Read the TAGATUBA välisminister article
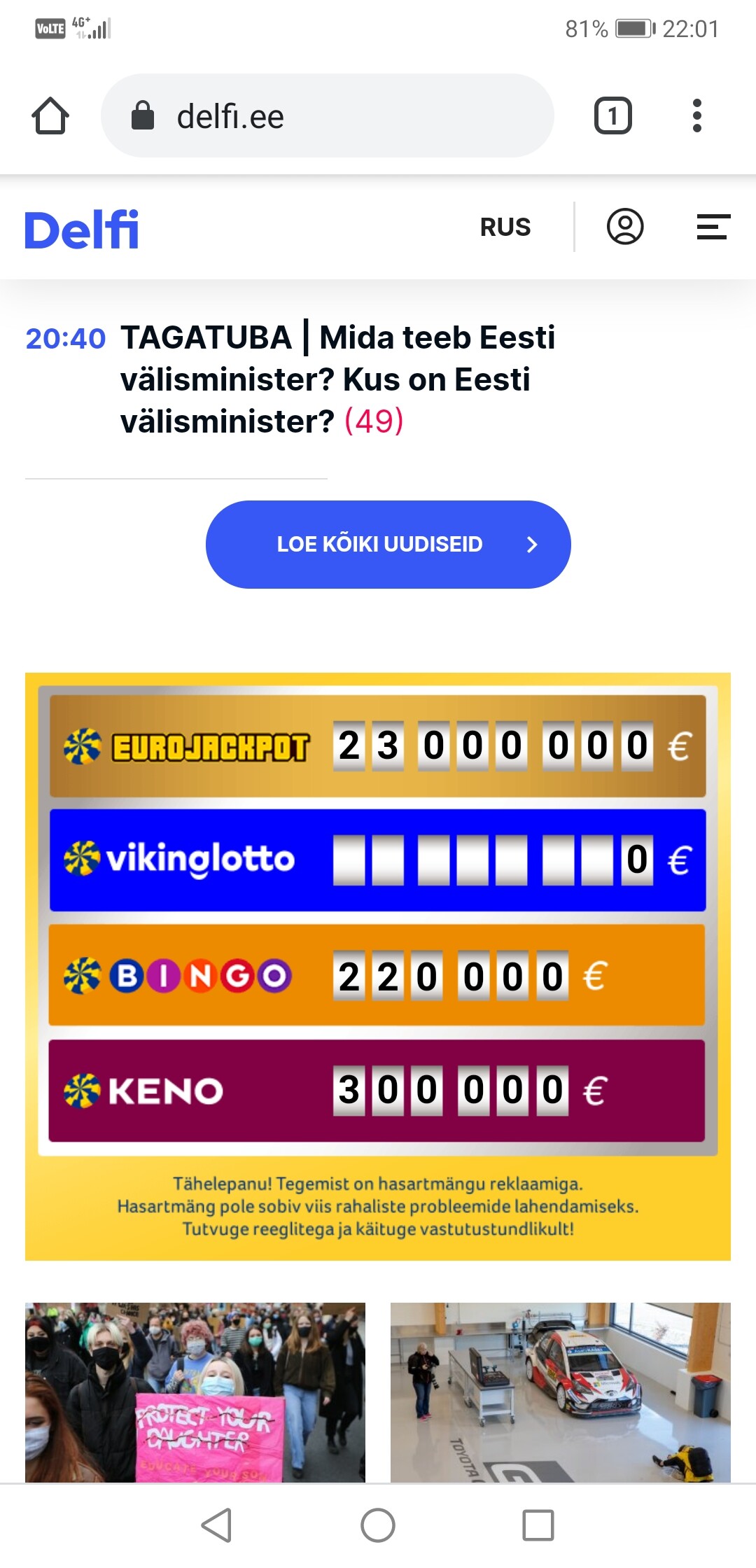This screenshot has width=756, height=1568. tap(336, 379)
